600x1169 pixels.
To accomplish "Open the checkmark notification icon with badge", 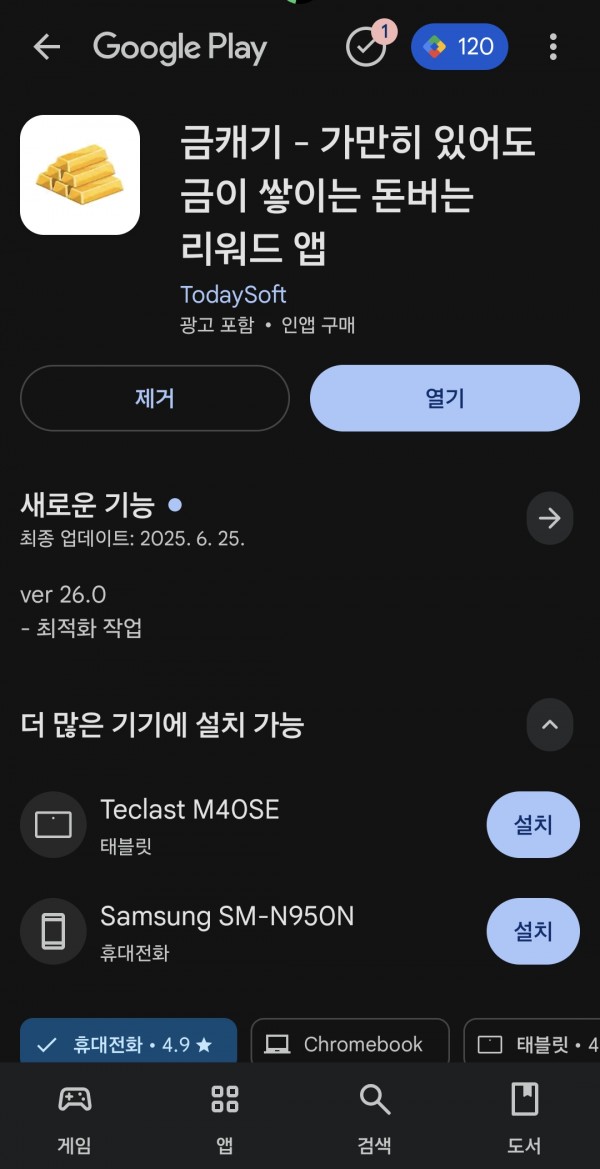I will (x=367, y=46).
